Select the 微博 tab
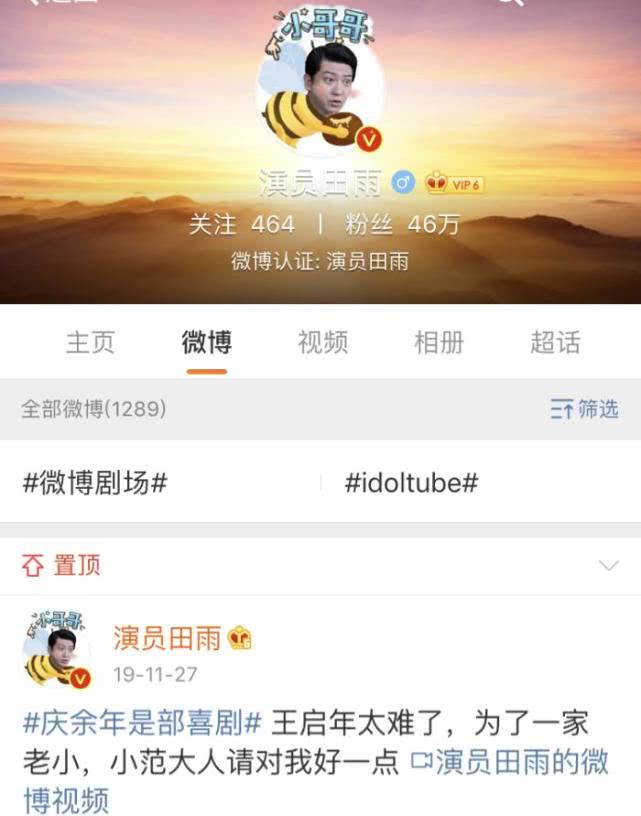This screenshot has height=816, width=641. click(x=206, y=343)
